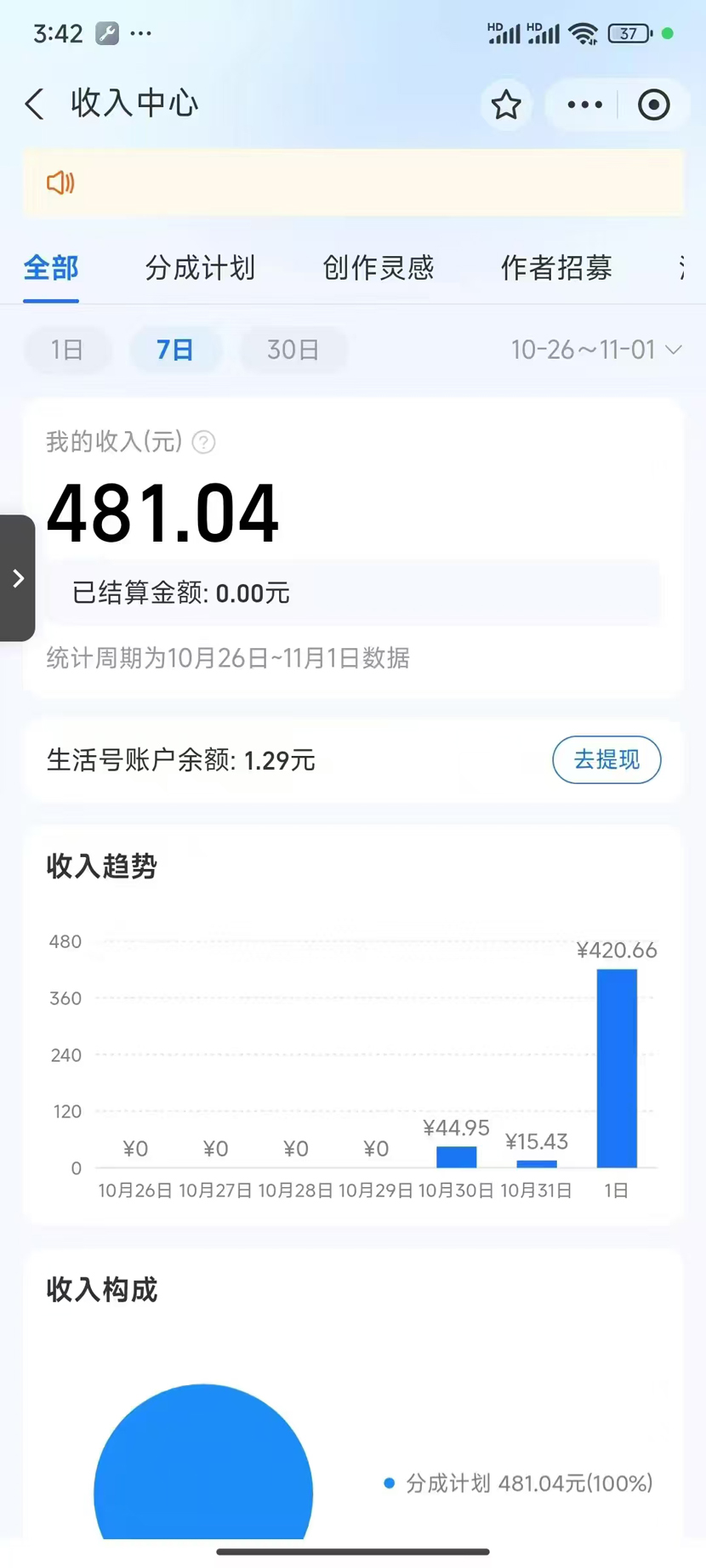Tap 去提现 to withdraw balance
This screenshot has width=706, height=1568.
coord(606,759)
